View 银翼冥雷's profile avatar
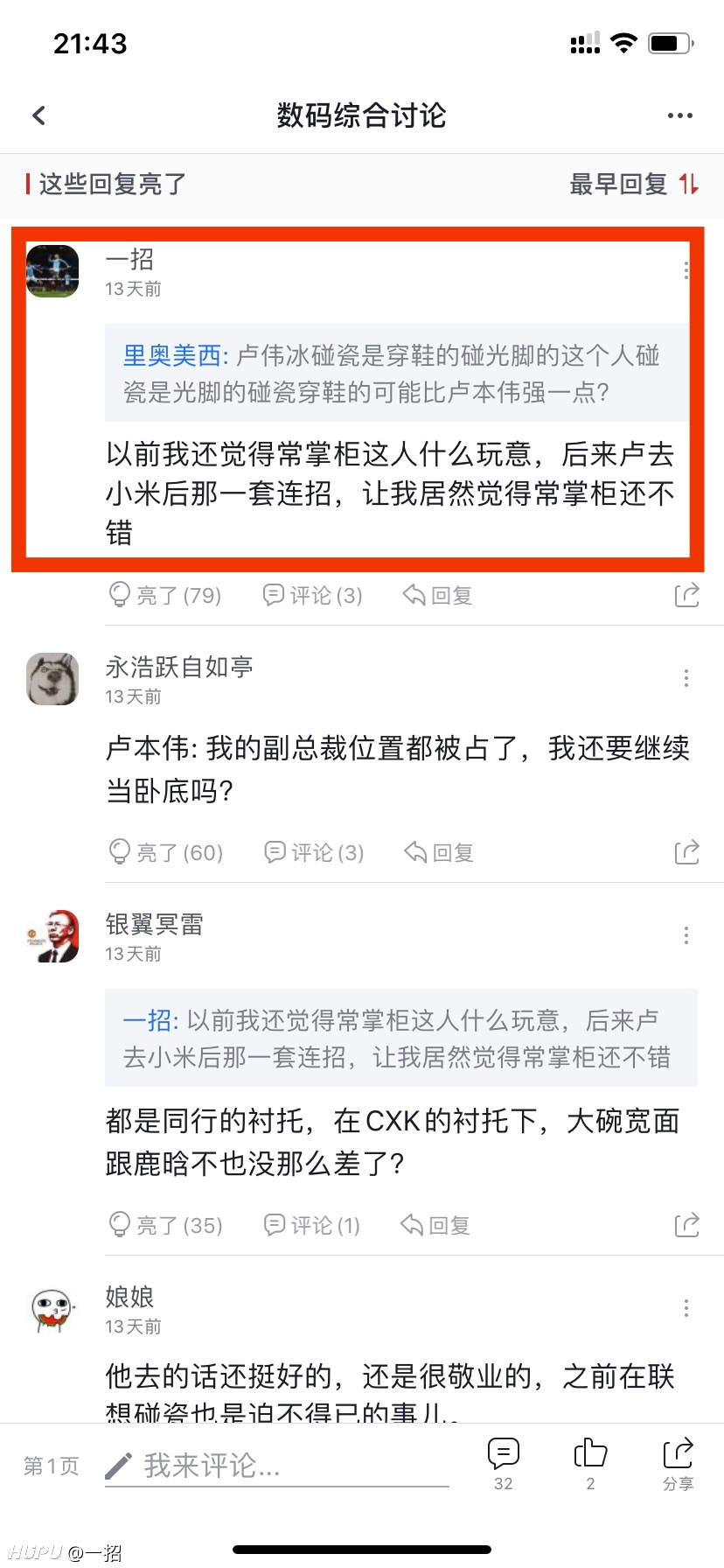 point(52,936)
